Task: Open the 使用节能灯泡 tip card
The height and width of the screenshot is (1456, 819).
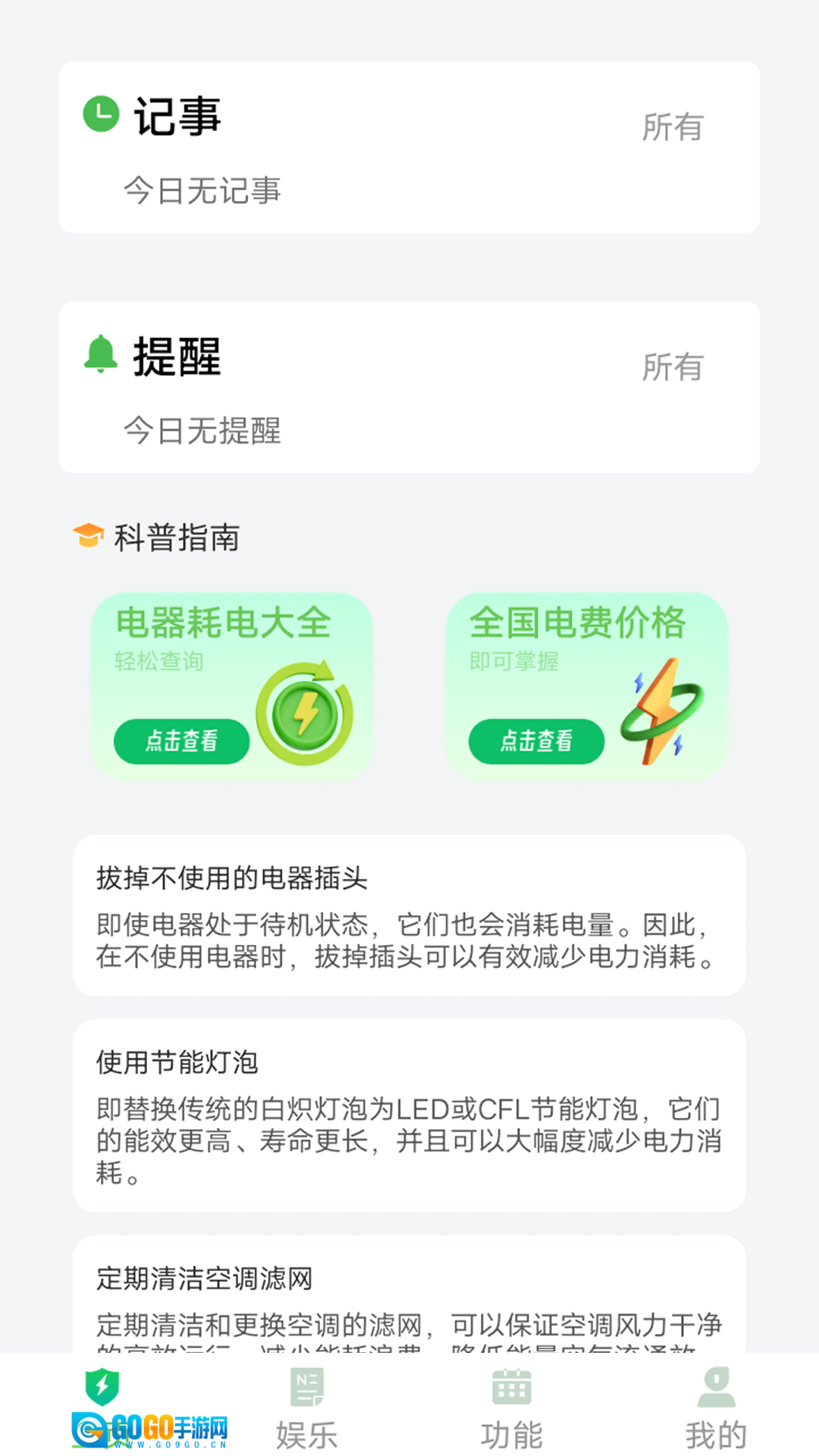Action: point(409,1115)
